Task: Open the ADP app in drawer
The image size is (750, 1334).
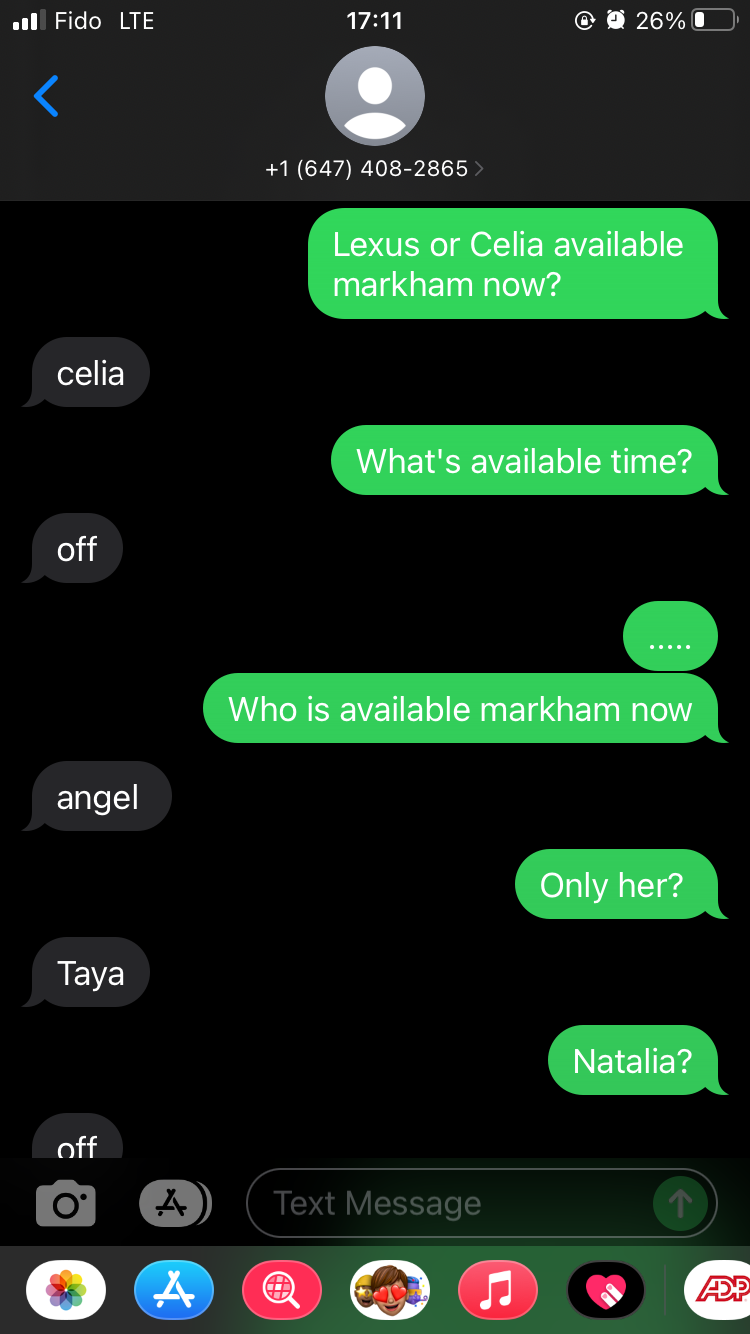Action: tap(718, 1290)
